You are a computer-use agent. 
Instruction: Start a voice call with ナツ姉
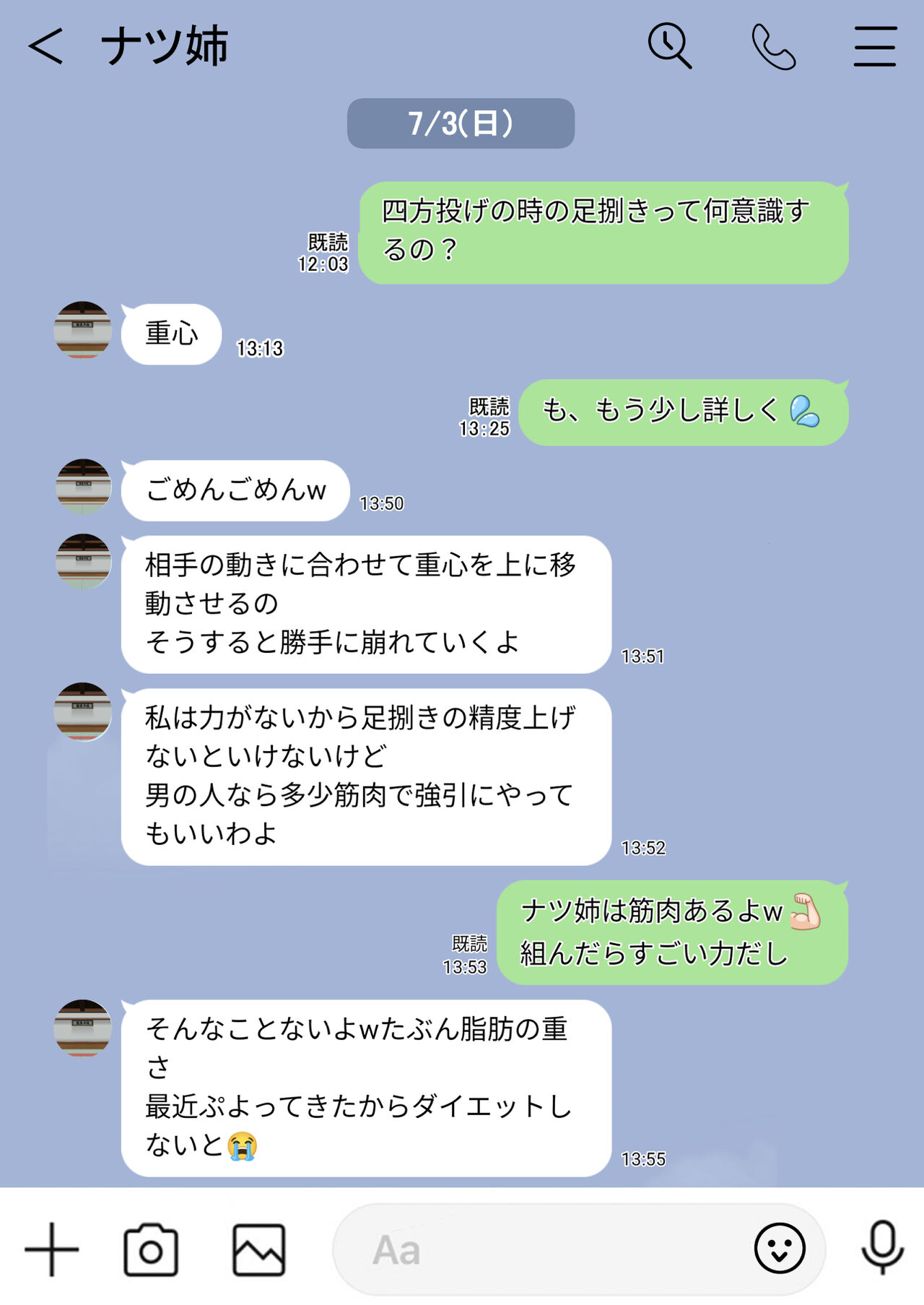point(773,47)
